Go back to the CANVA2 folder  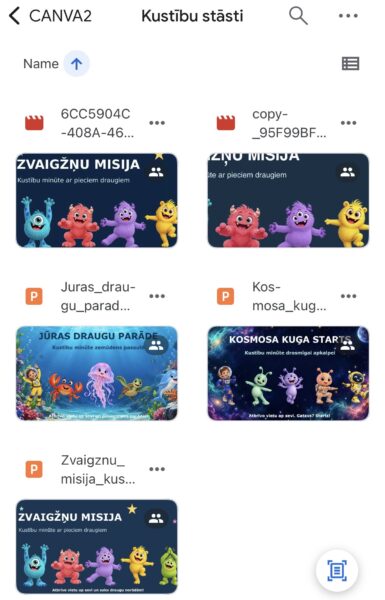[x=50, y=16]
